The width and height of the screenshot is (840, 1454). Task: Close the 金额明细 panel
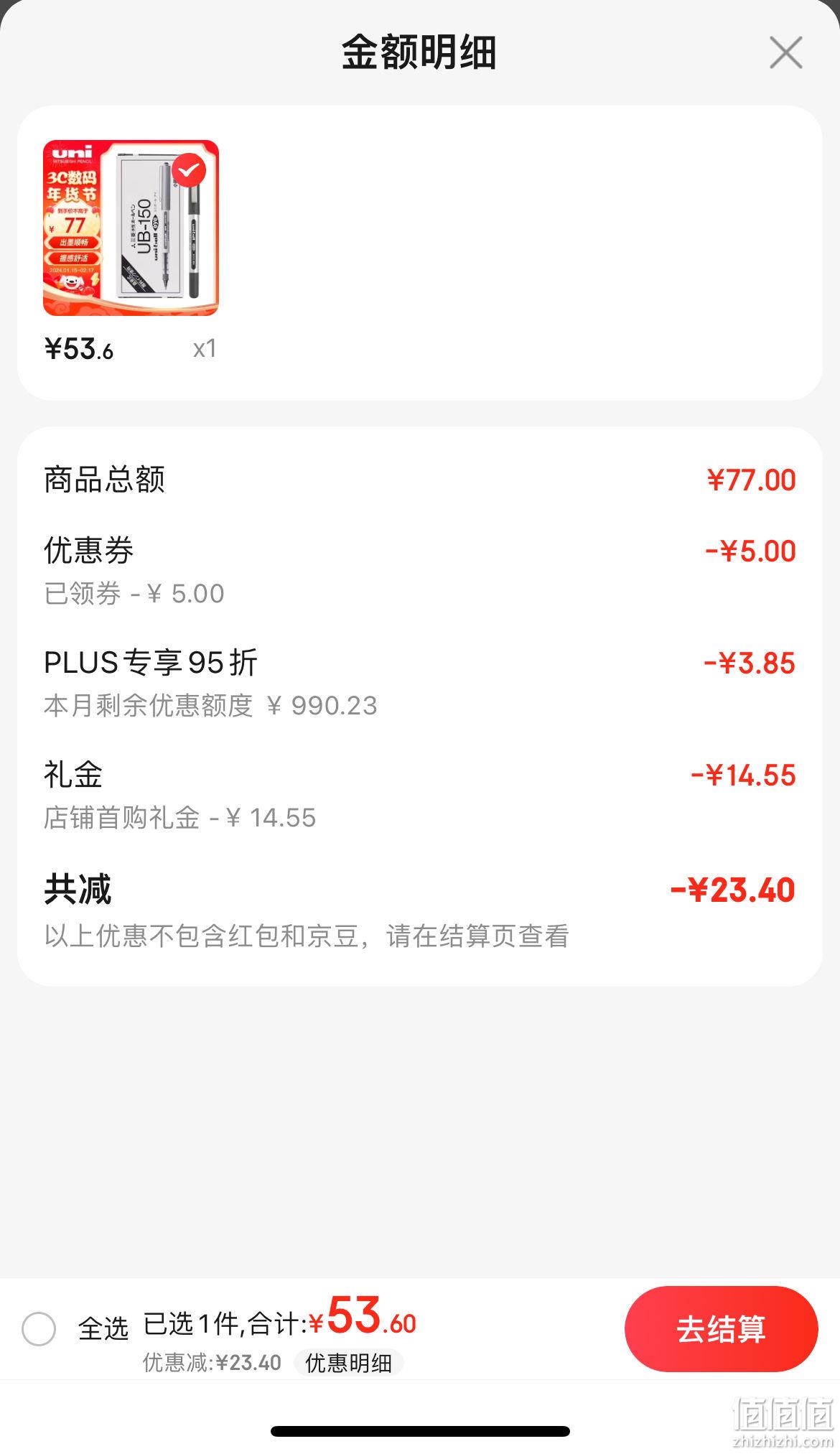coord(785,53)
